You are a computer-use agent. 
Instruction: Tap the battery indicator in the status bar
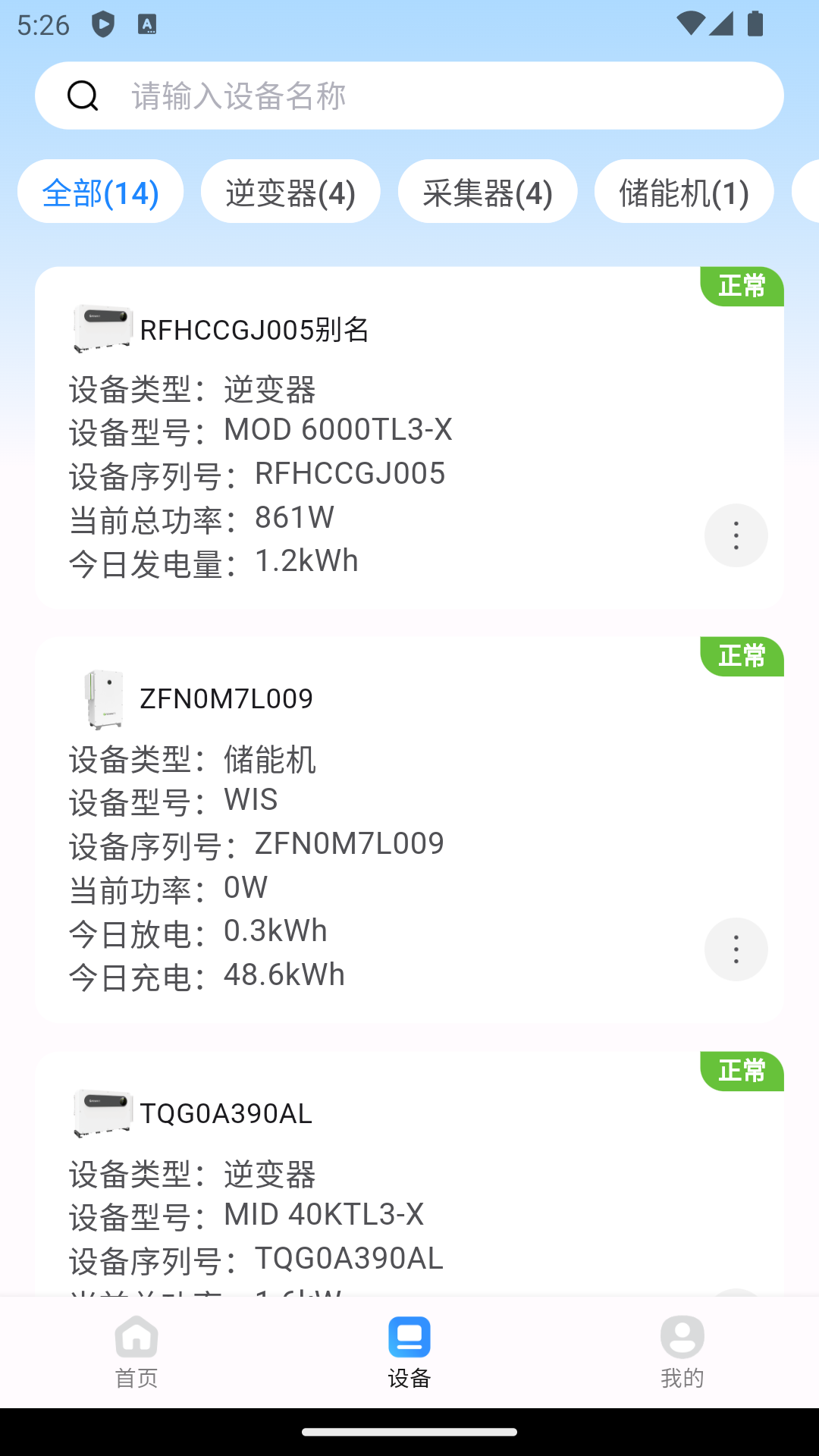[755, 24]
